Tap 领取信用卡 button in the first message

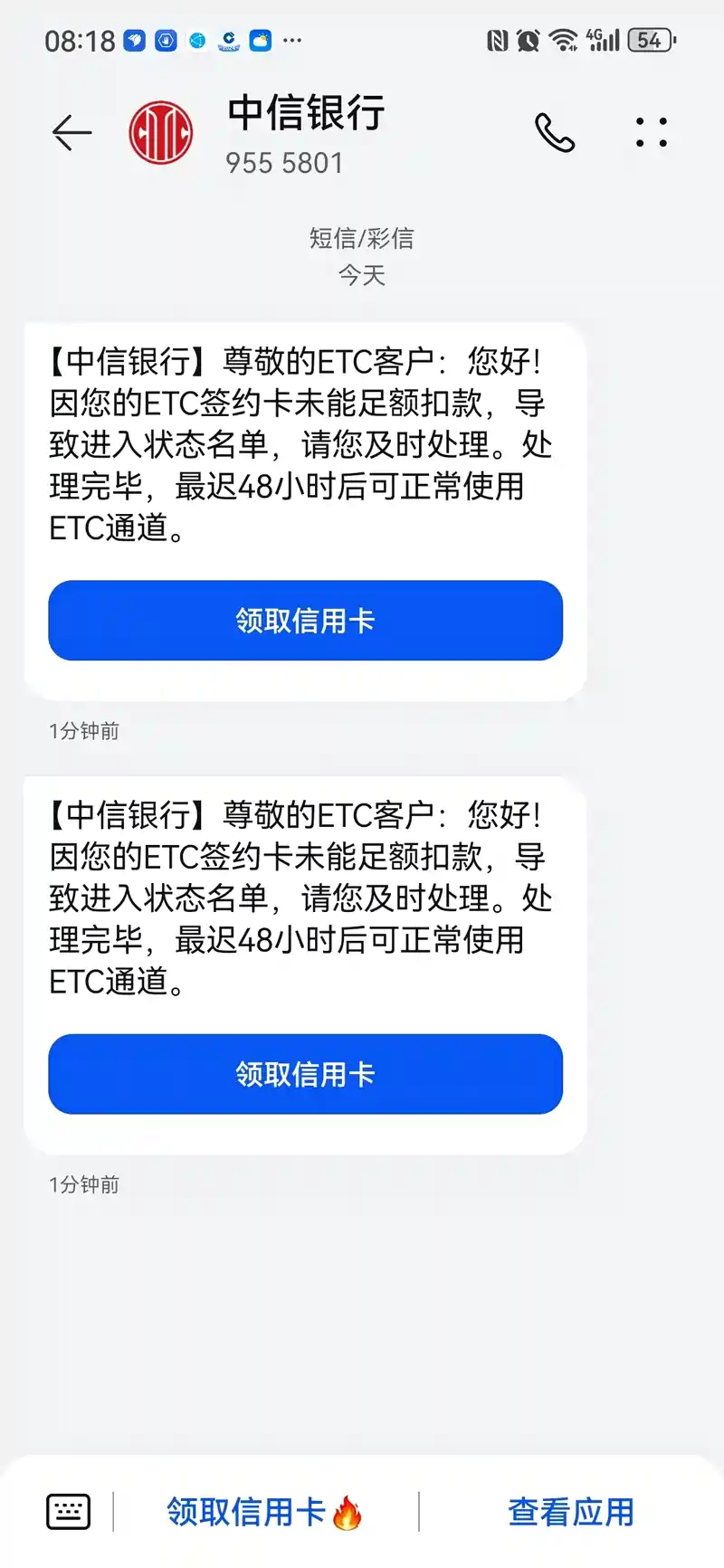click(x=305, y=621)
